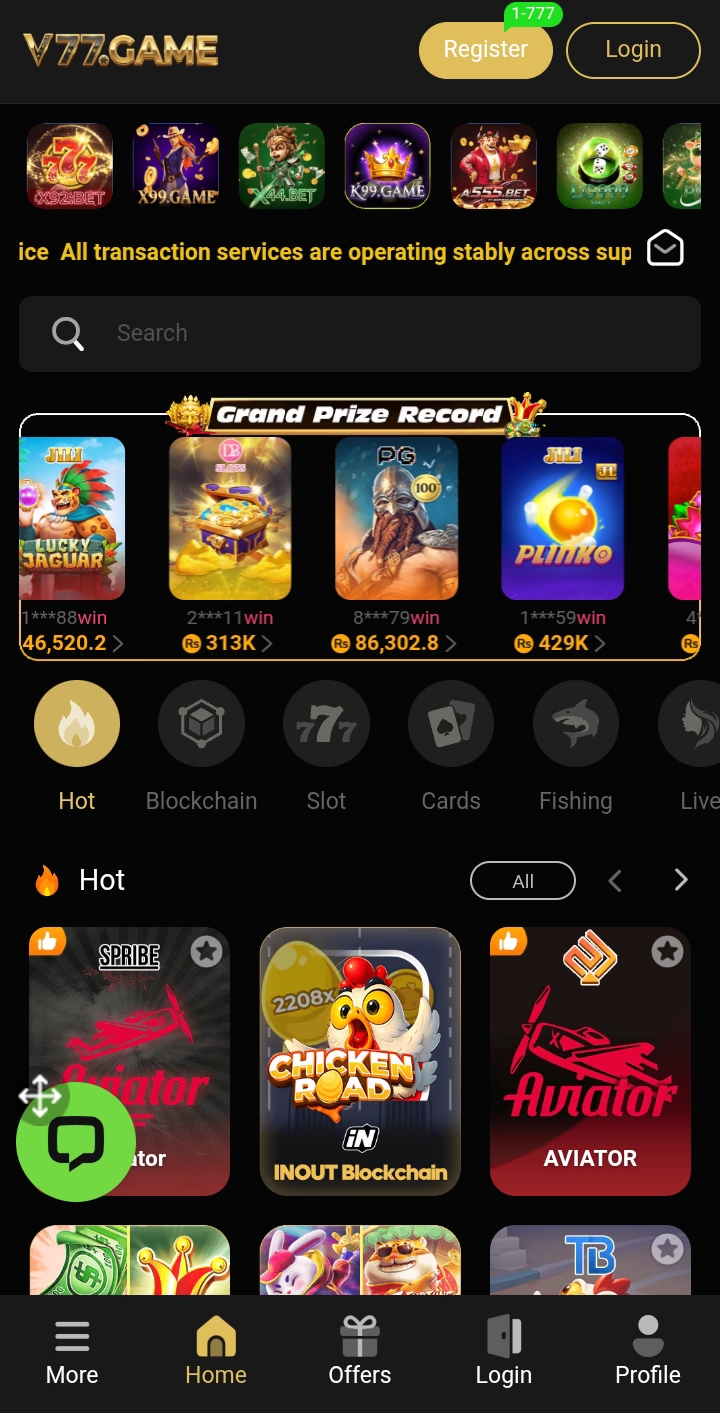Favorite the Spribe Aviator game star
Viewport: 720px width, 1413px height.
tap(207, 951)
